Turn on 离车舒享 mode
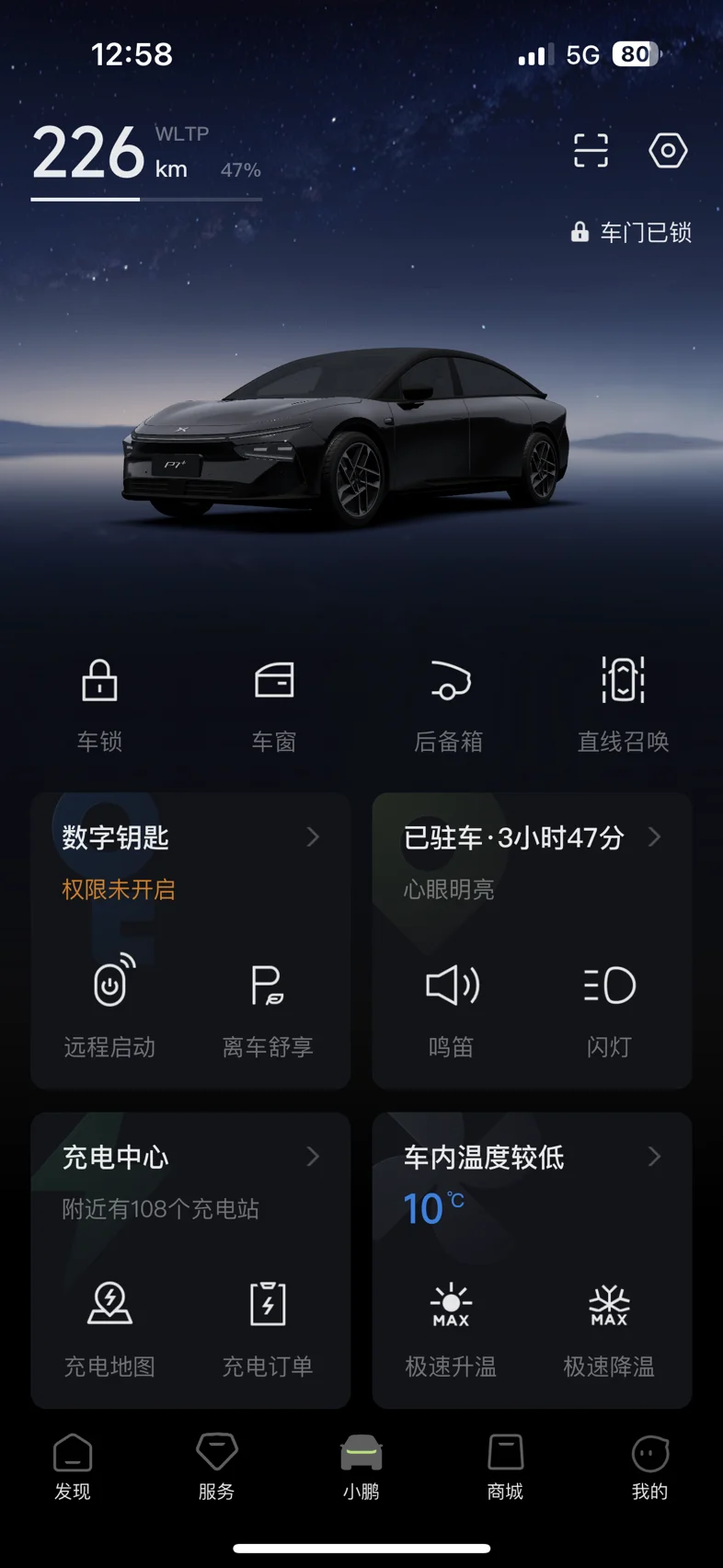The height and width of the screenshot is (1568, 723). point(268,1005)
